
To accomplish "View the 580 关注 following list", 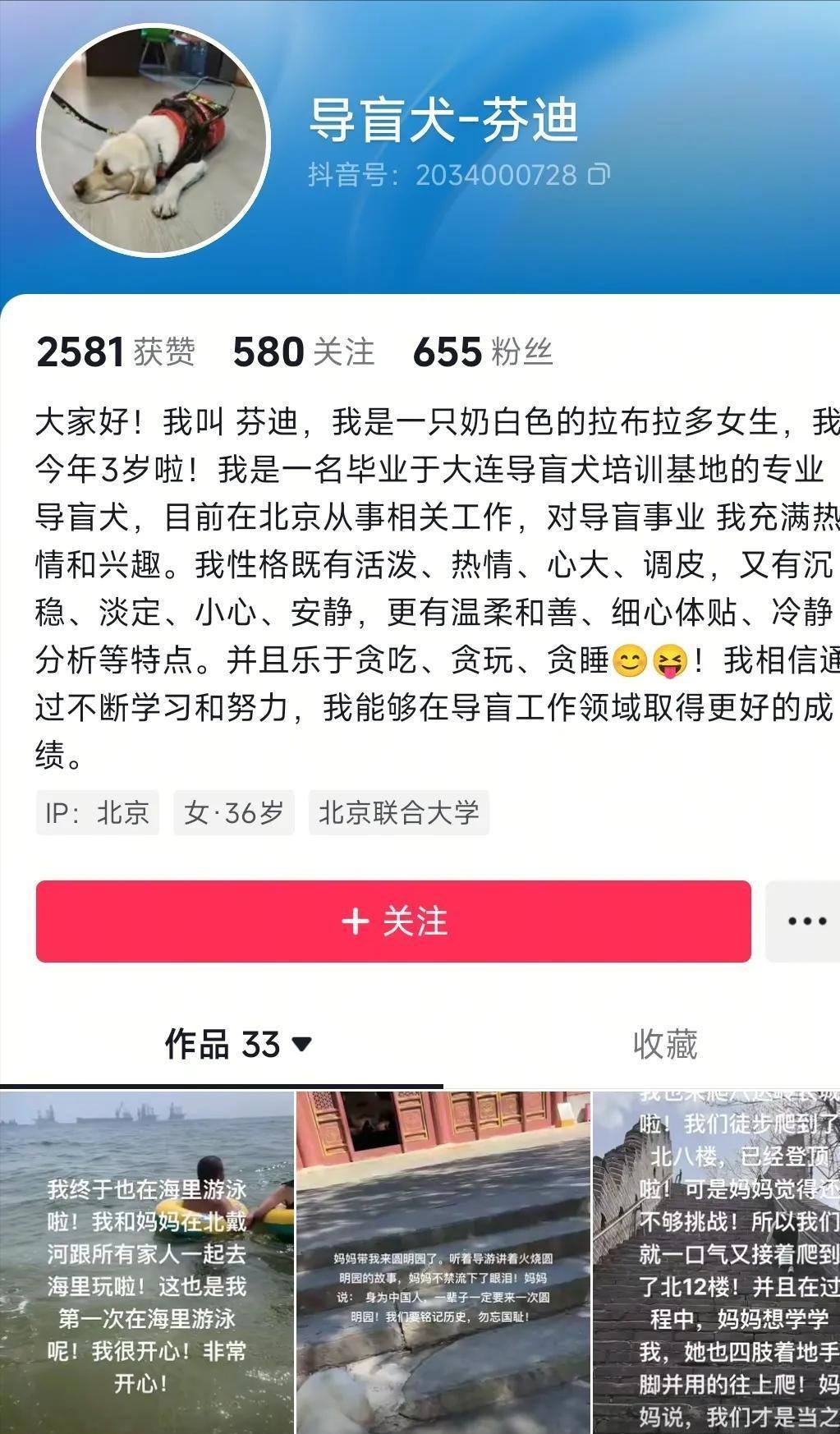I will click(304, 352).
